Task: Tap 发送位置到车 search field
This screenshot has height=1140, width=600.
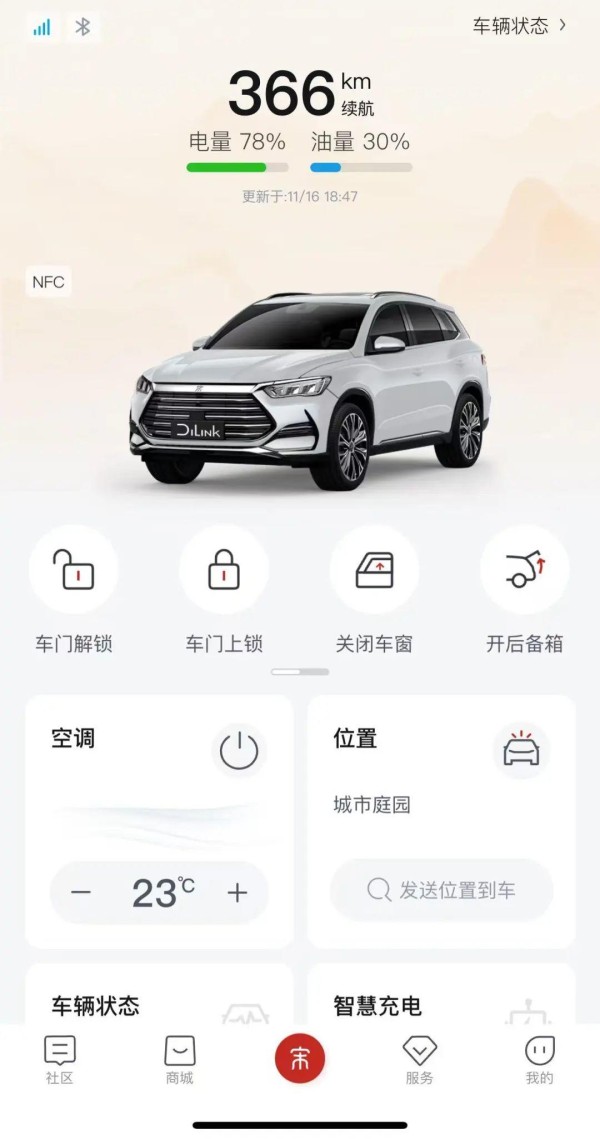Action: (x=441, y=890)
